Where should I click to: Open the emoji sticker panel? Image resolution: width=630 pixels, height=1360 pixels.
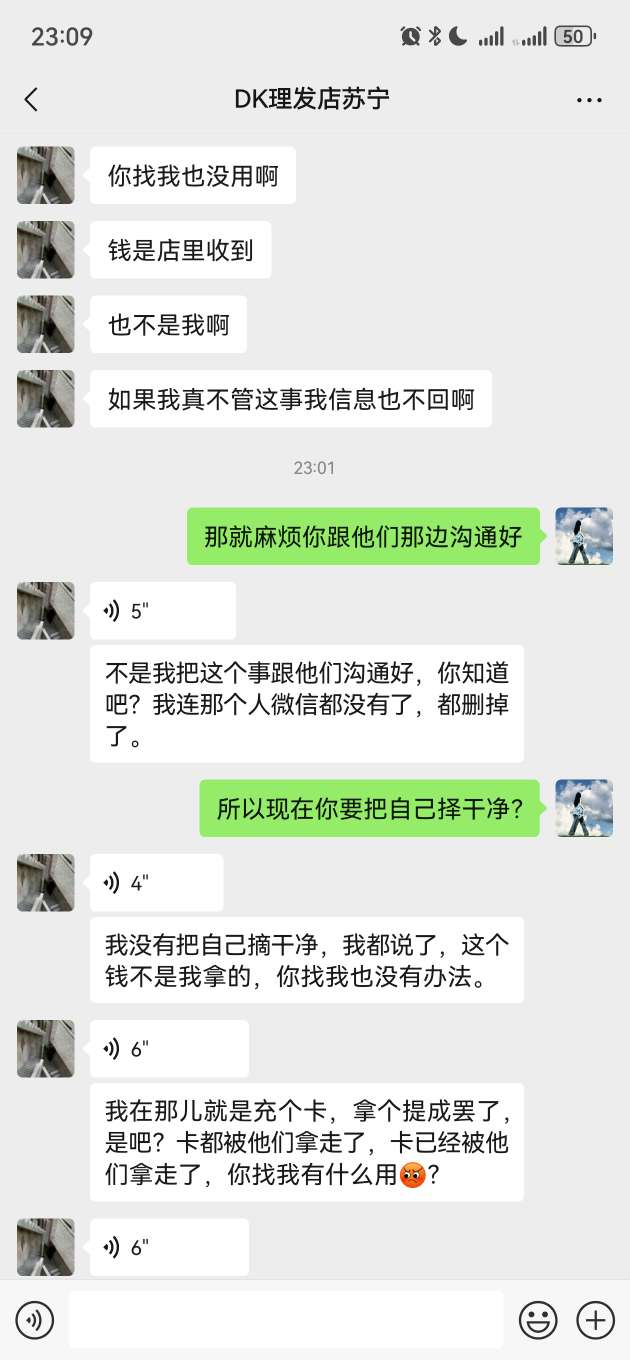pos(538,1321)
